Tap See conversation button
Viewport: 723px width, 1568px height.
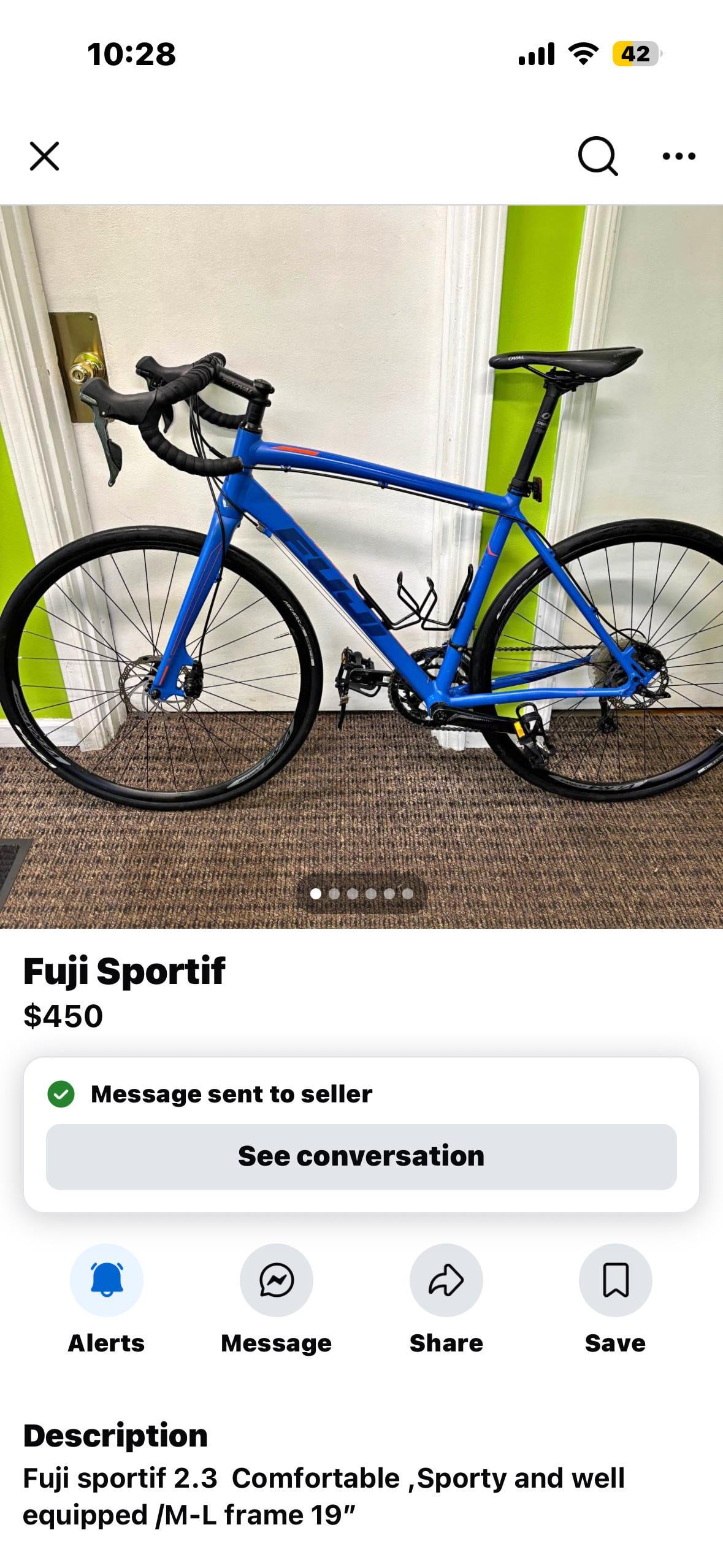pos(361,1156)
